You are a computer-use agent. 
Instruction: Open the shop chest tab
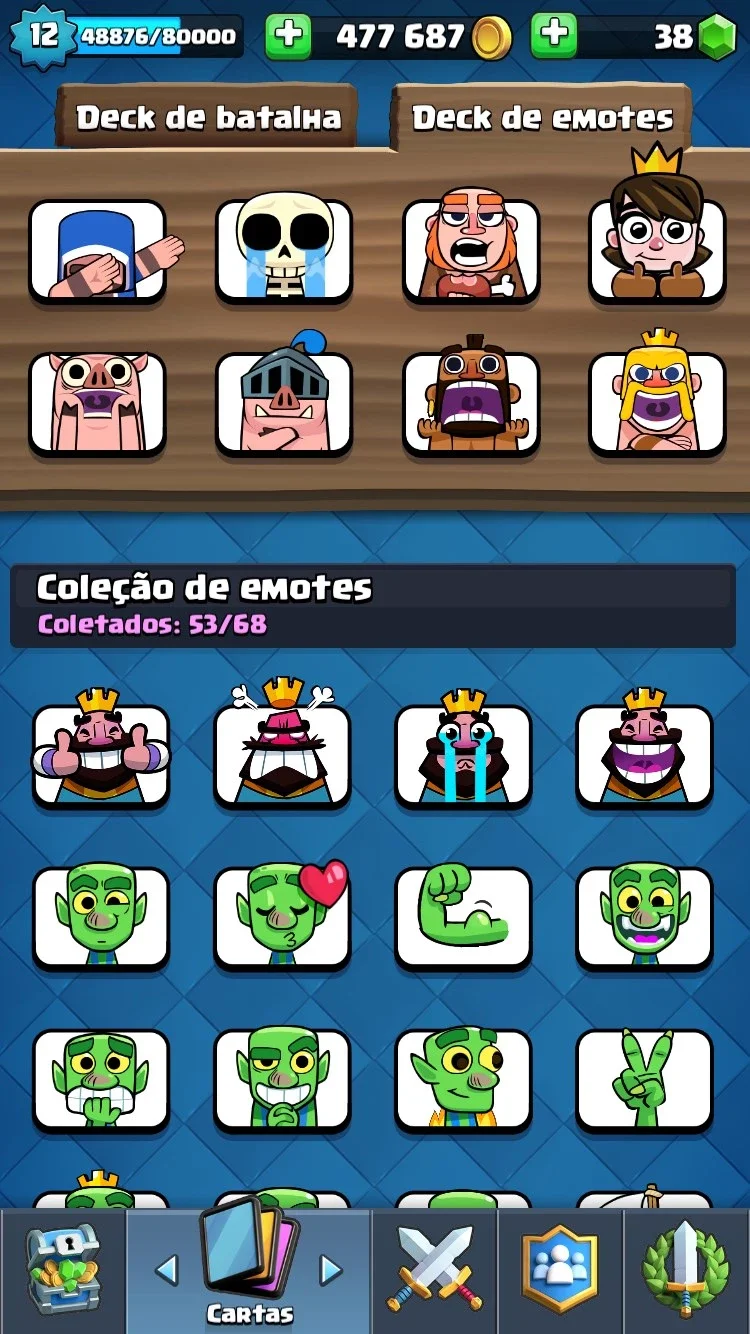(x=63, y=1270)
